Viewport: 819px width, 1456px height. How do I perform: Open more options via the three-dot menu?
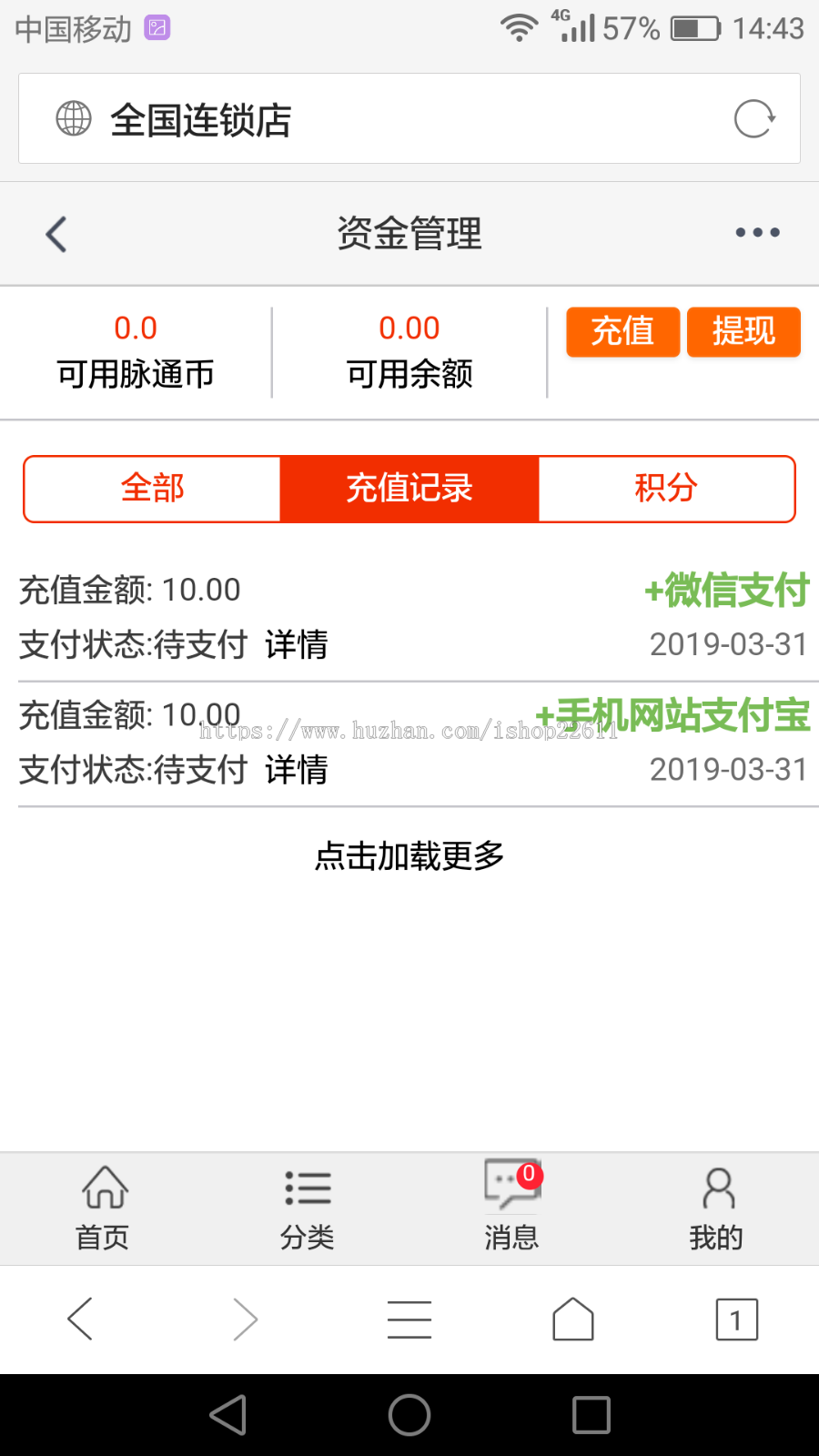click(757, 233)
